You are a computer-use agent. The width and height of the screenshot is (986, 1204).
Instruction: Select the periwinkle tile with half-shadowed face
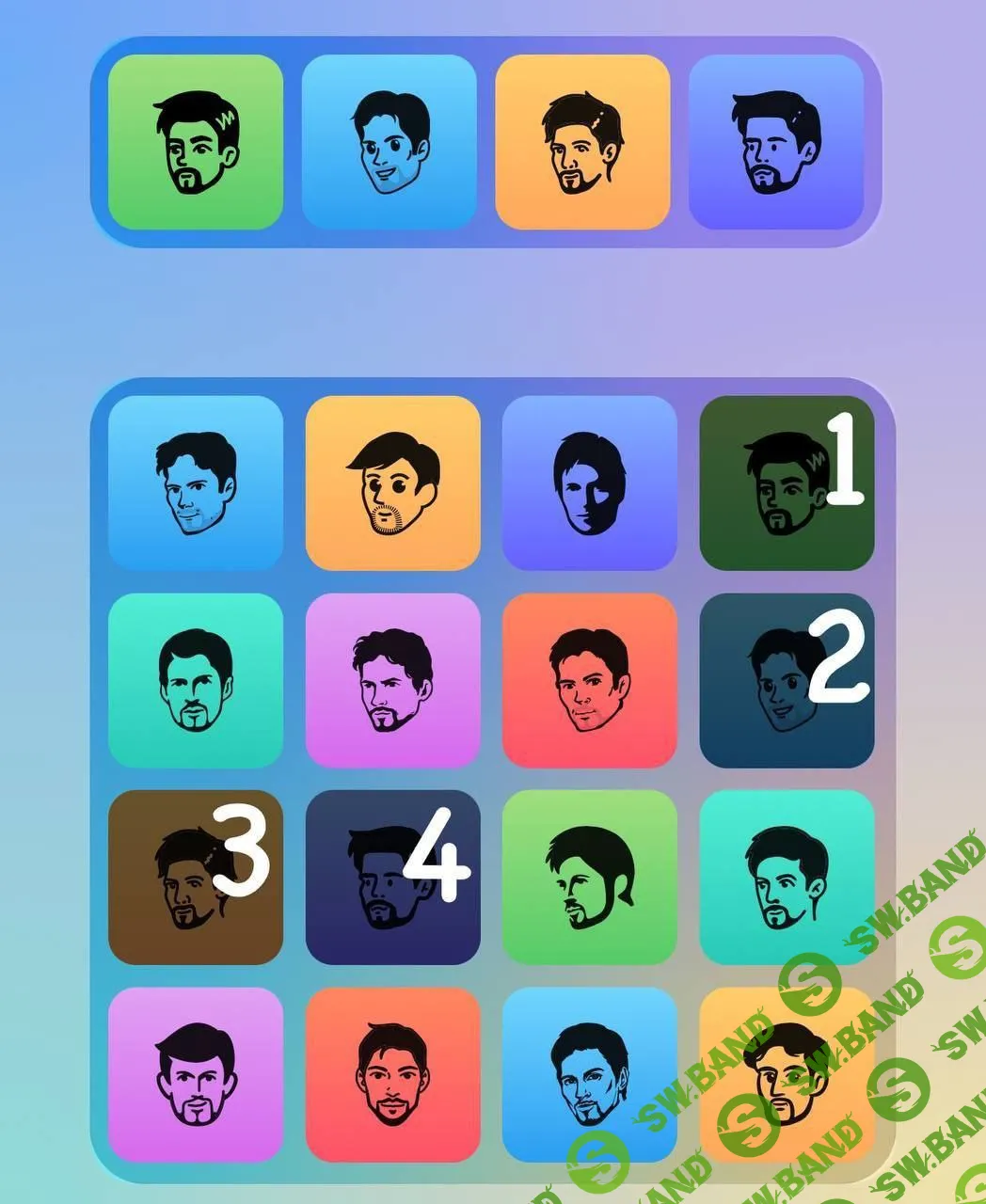[590, 483]
